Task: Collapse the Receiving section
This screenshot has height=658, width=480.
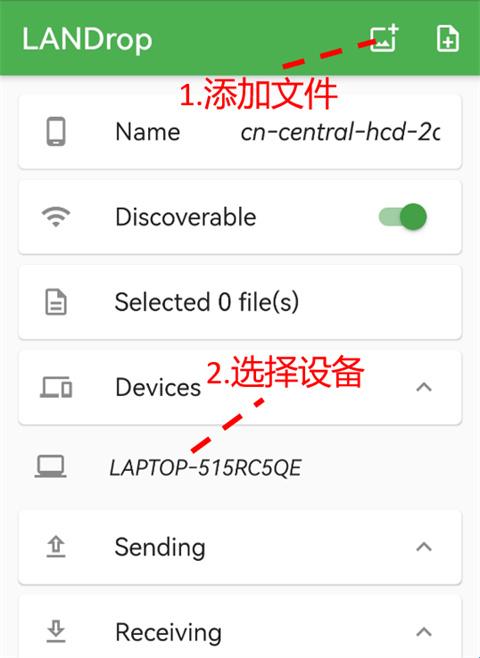Action: [424, 632]
